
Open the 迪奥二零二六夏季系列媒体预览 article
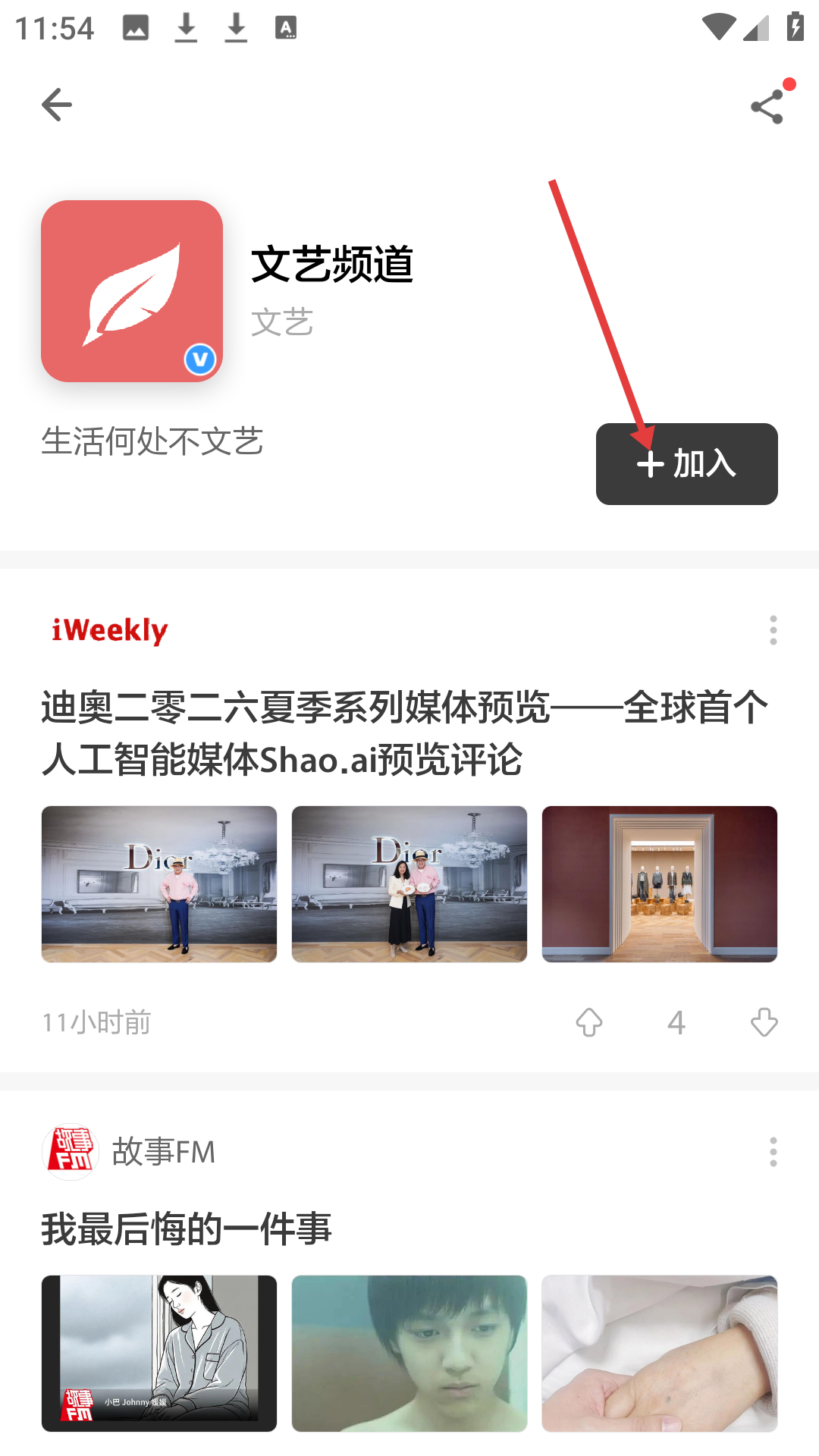pyautogui.click(x=406, y=733)
